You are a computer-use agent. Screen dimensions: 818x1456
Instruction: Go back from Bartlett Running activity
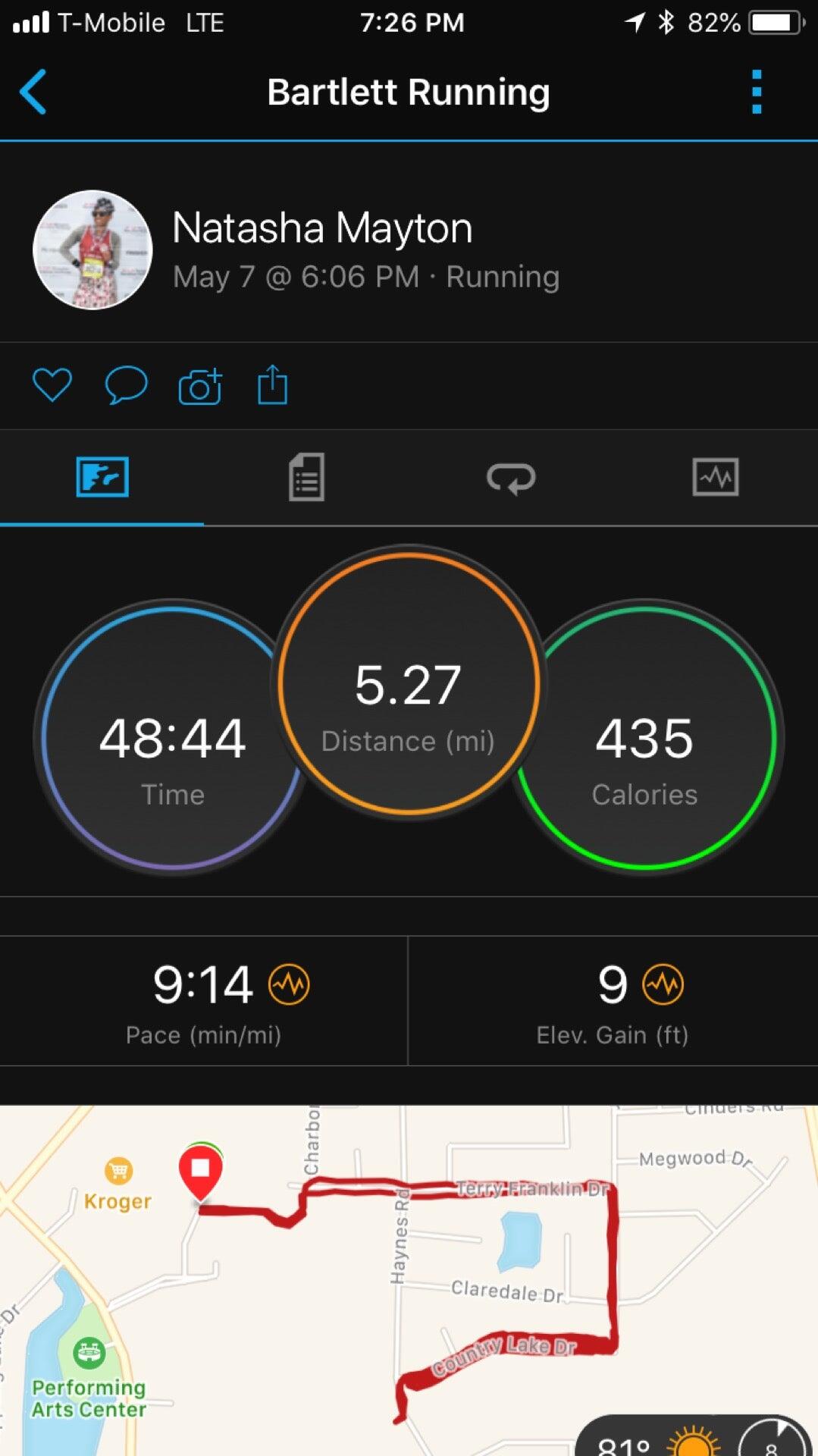point(33,92)
